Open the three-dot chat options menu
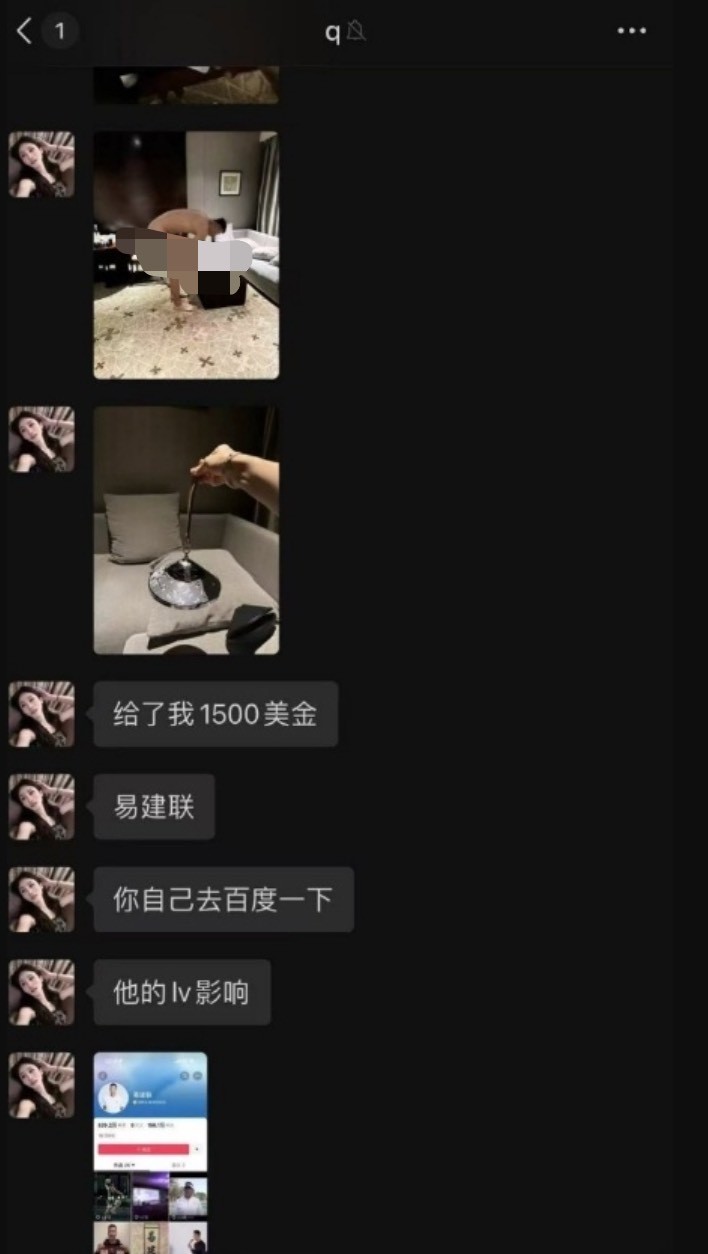Viewport: 708px width, 1254px height. 631,32
